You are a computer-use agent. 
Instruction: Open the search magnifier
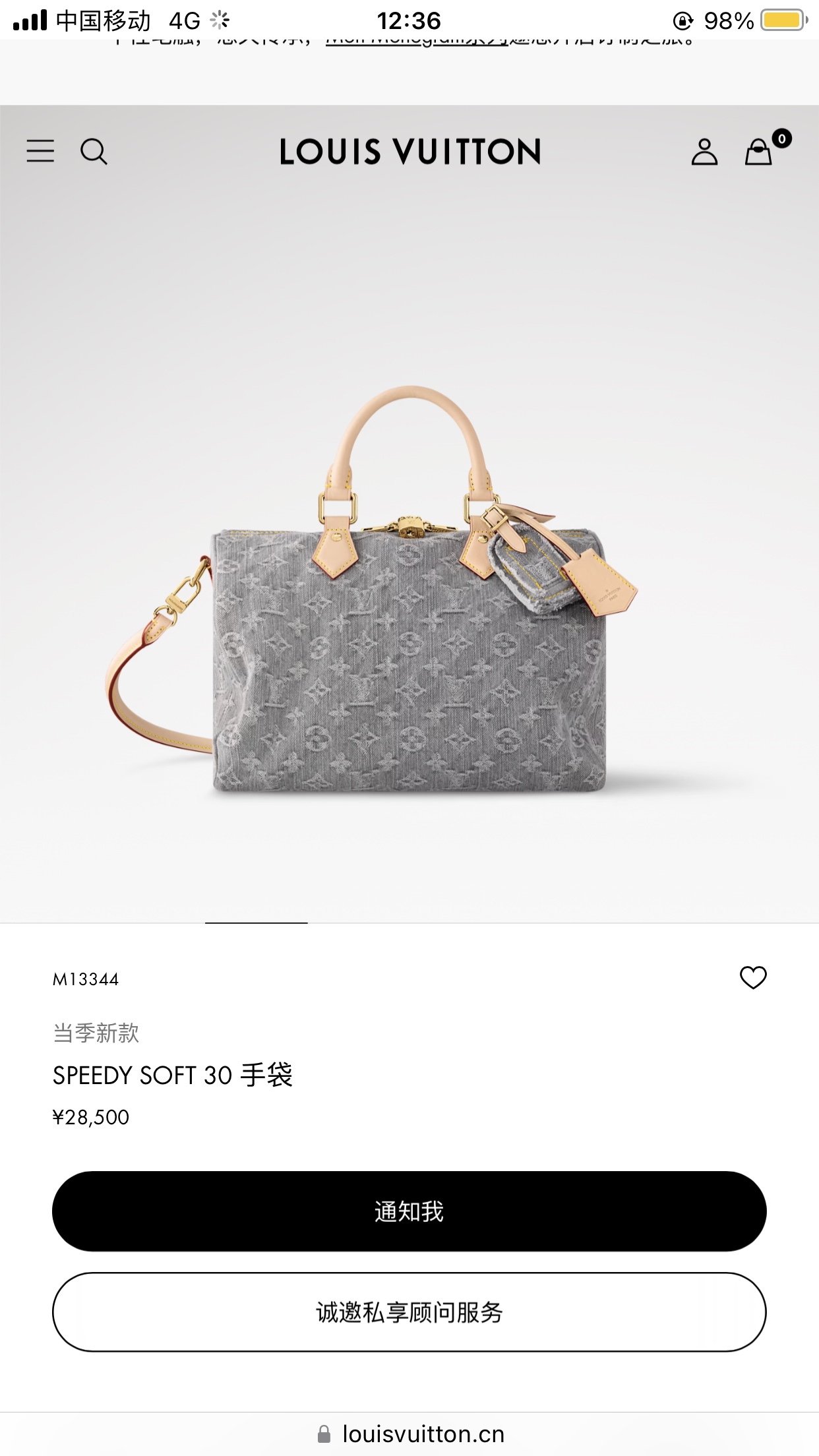[94, 151]
